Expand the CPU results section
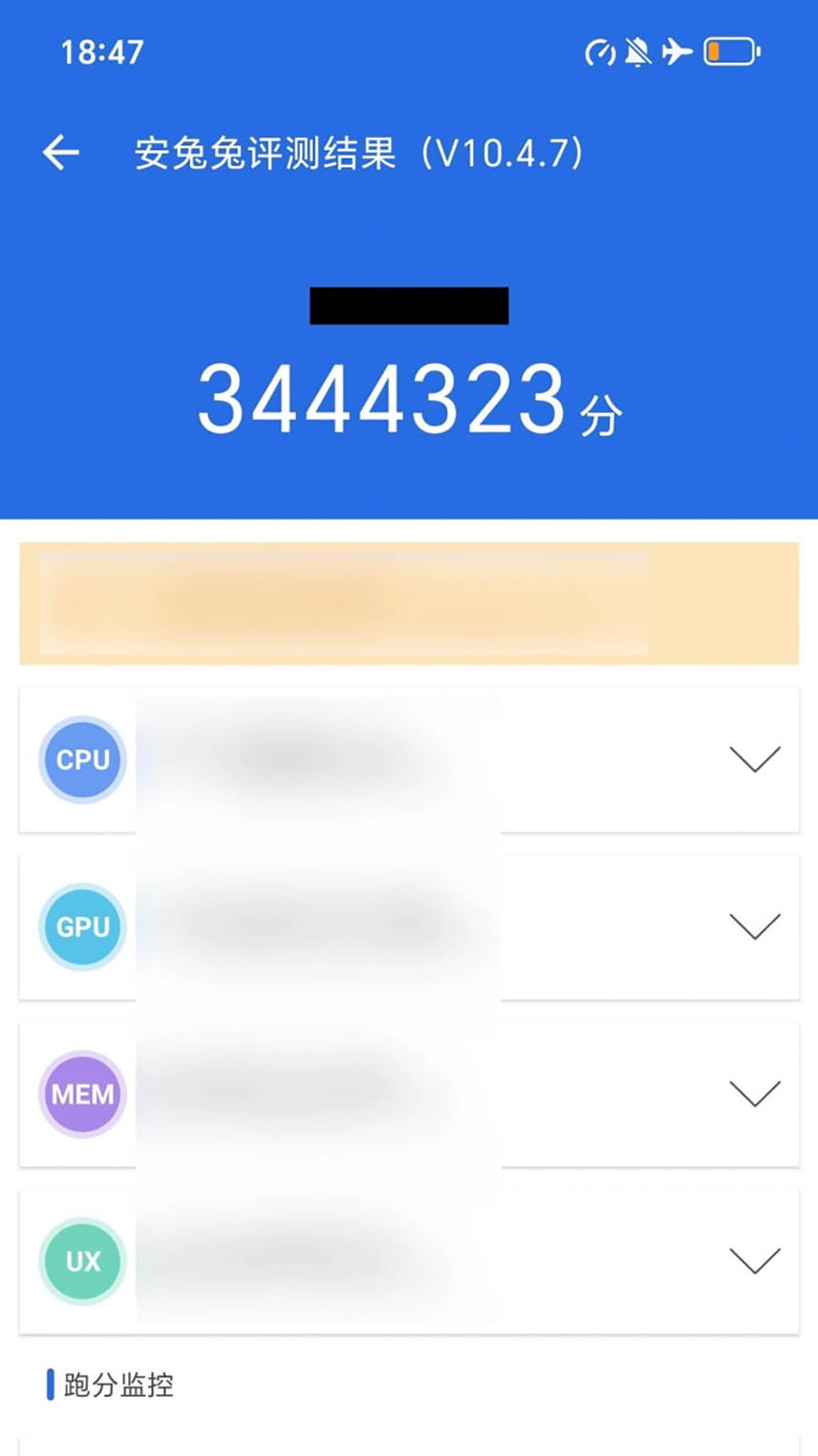This screenshot has width=818, height=1456. pos(754,760)
